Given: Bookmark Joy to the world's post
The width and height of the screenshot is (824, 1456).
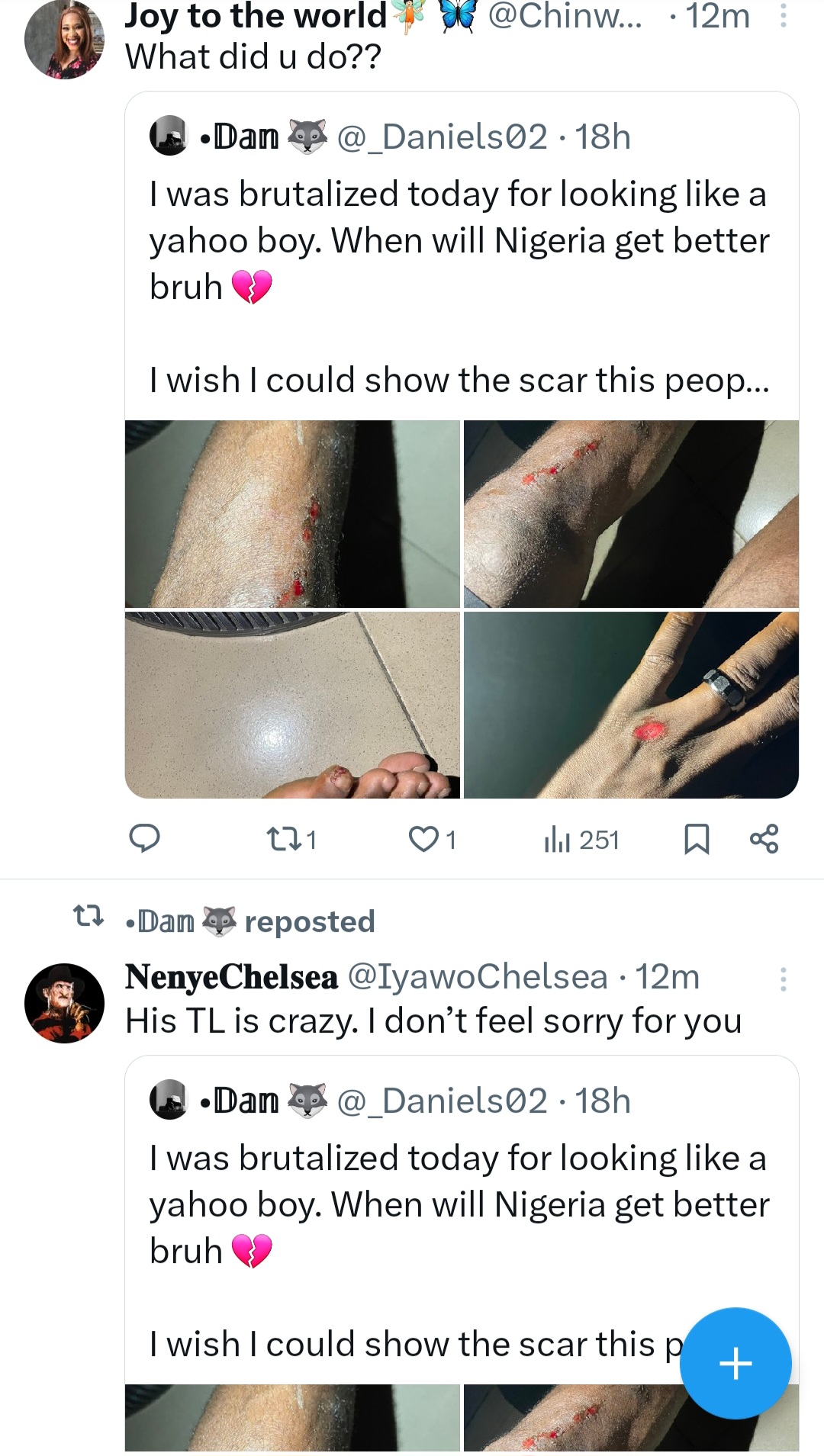Looking at the screenshot, I should [697, 839].
